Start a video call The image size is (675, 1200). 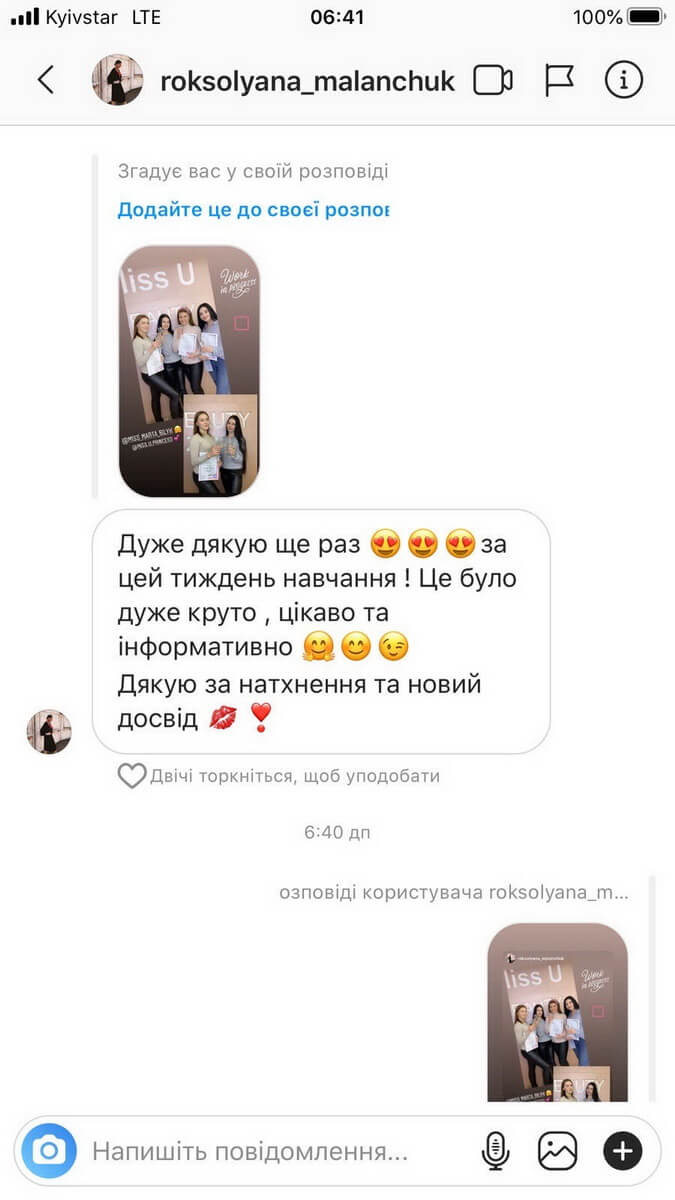pos(492,80)
